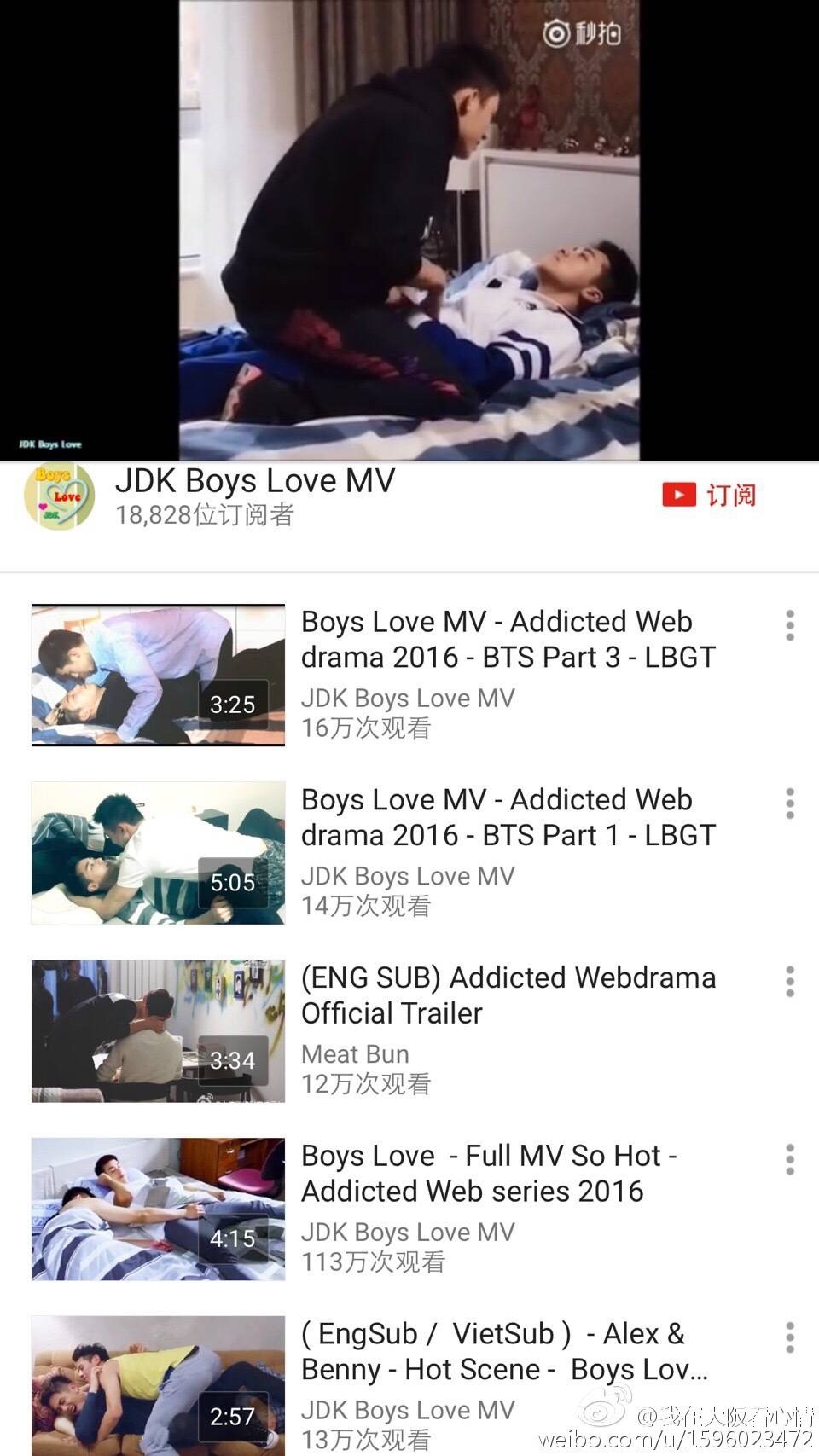Open the Addicted BTS Part 3 video

(507, 639)
